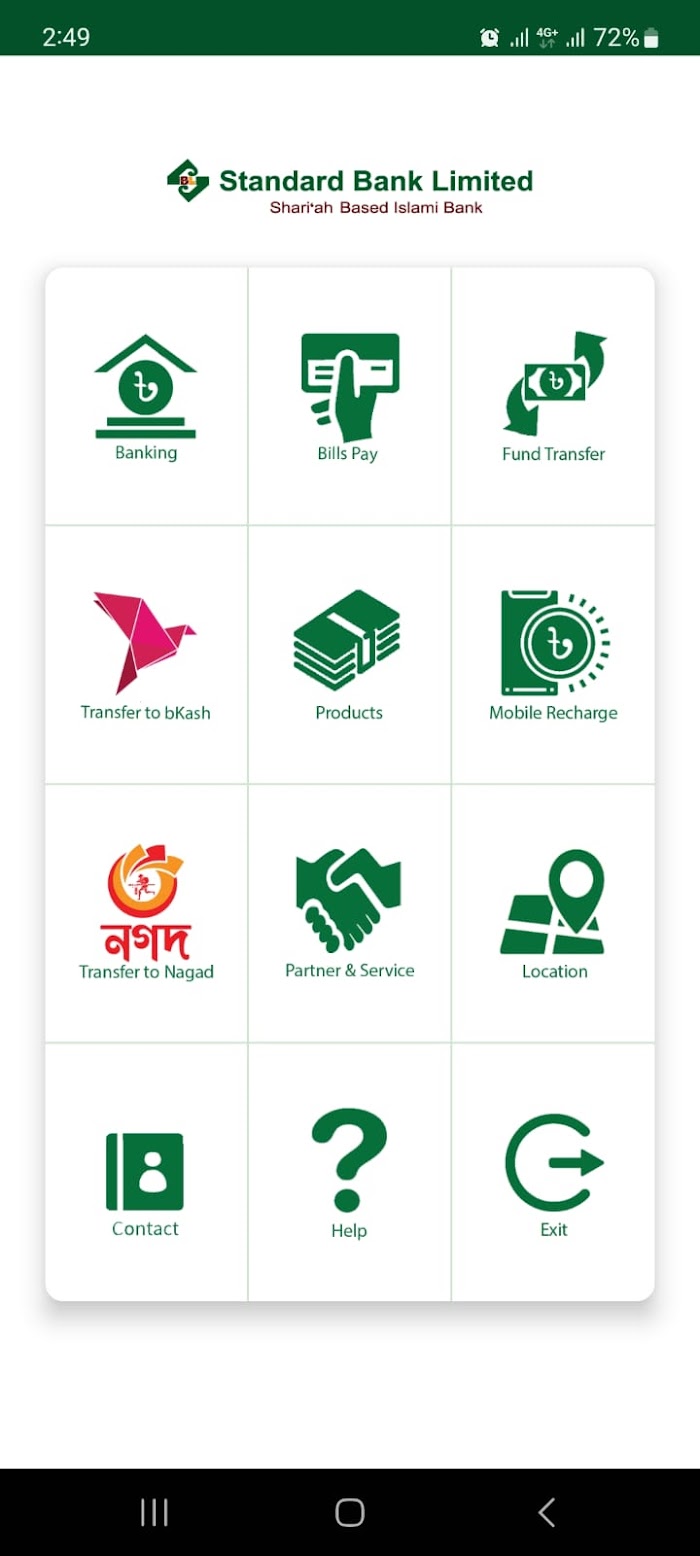This screenshot has width=700, height=1556.
Task: Go to the phone home screen
Action: coord(349,1512)
